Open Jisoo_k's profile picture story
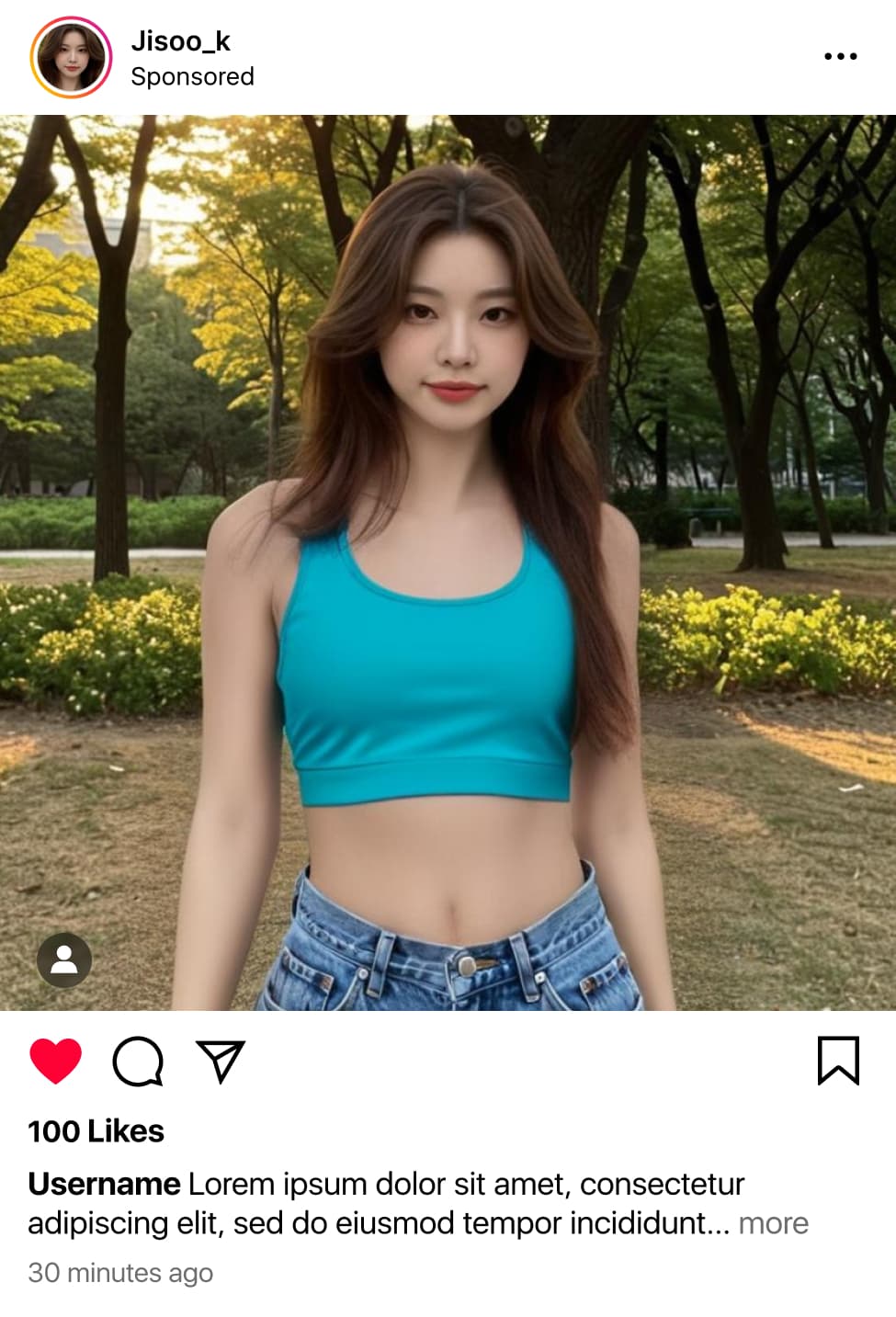Viewport: 896px width, 1317px height. pos(71,57)
